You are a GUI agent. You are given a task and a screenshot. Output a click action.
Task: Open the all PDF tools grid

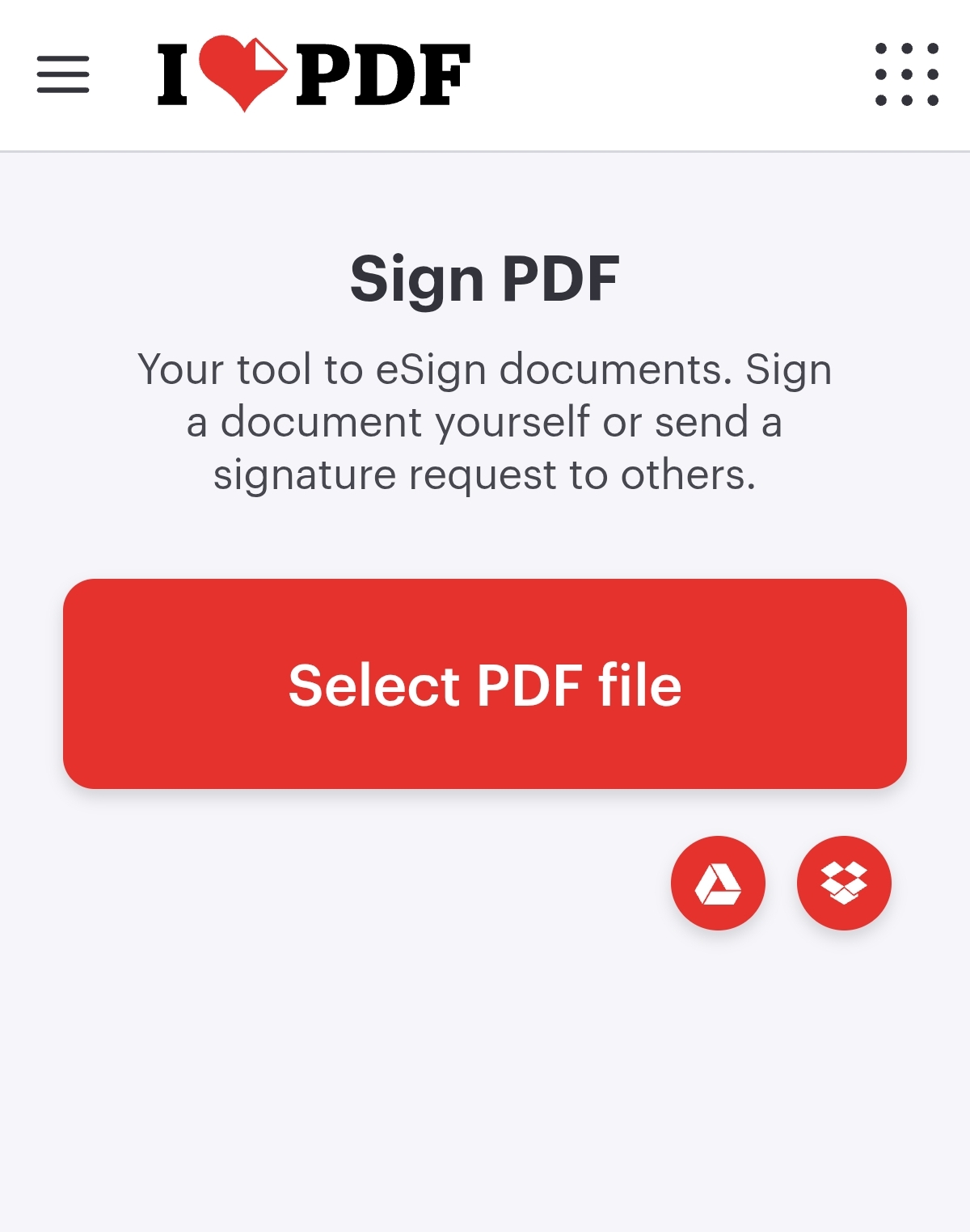(907, 74)
